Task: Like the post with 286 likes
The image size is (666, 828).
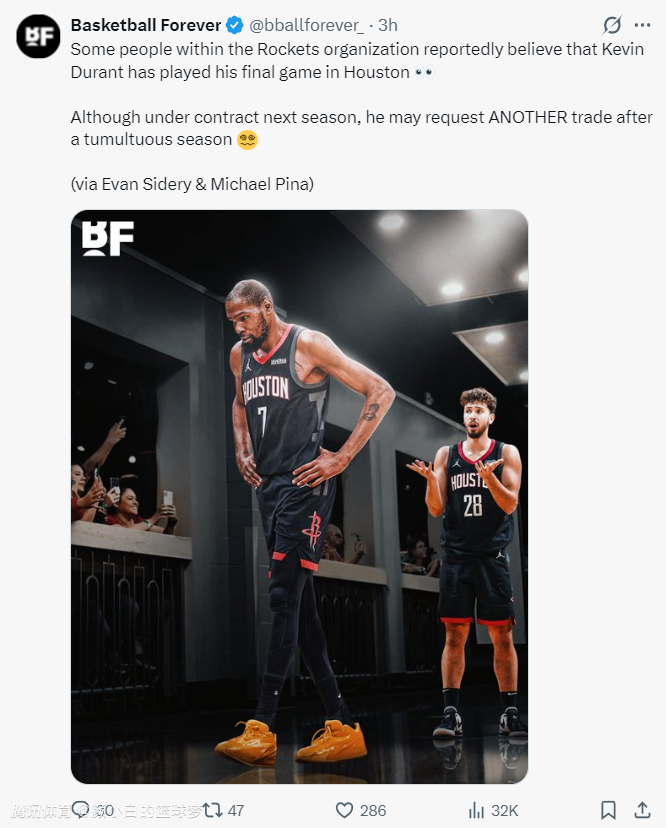Action: tap(345, 810)
